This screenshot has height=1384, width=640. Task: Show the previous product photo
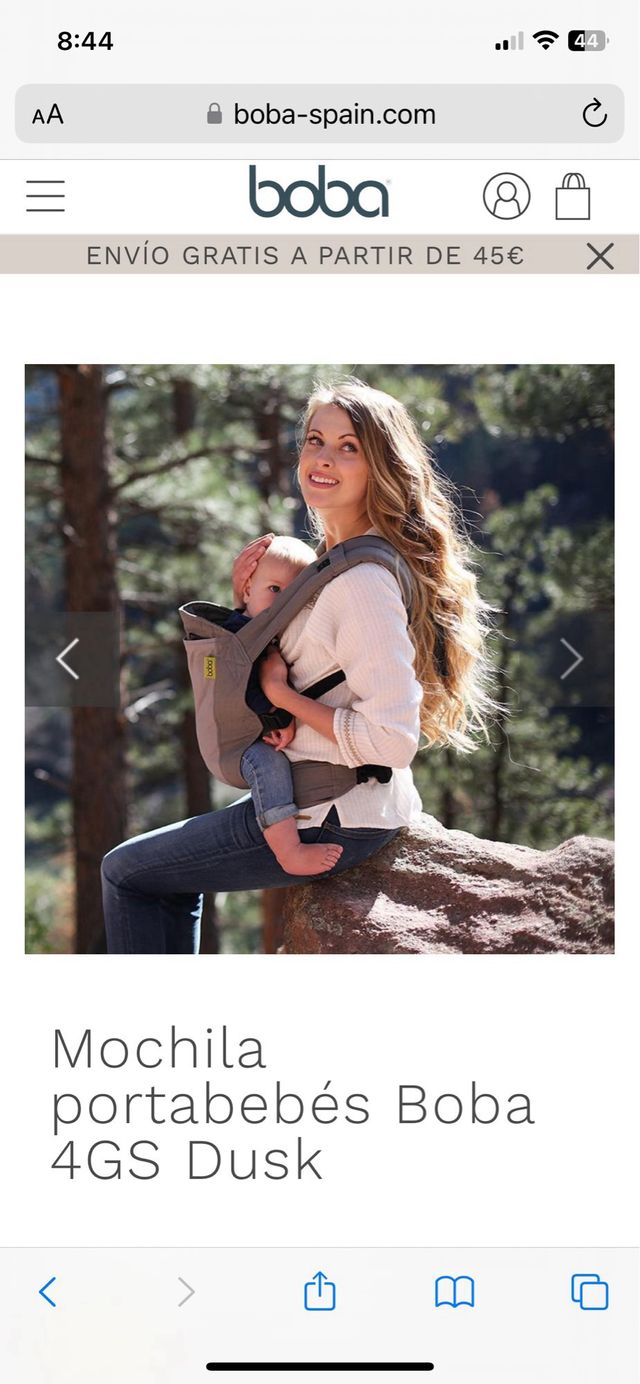click(x=68, y=659)
